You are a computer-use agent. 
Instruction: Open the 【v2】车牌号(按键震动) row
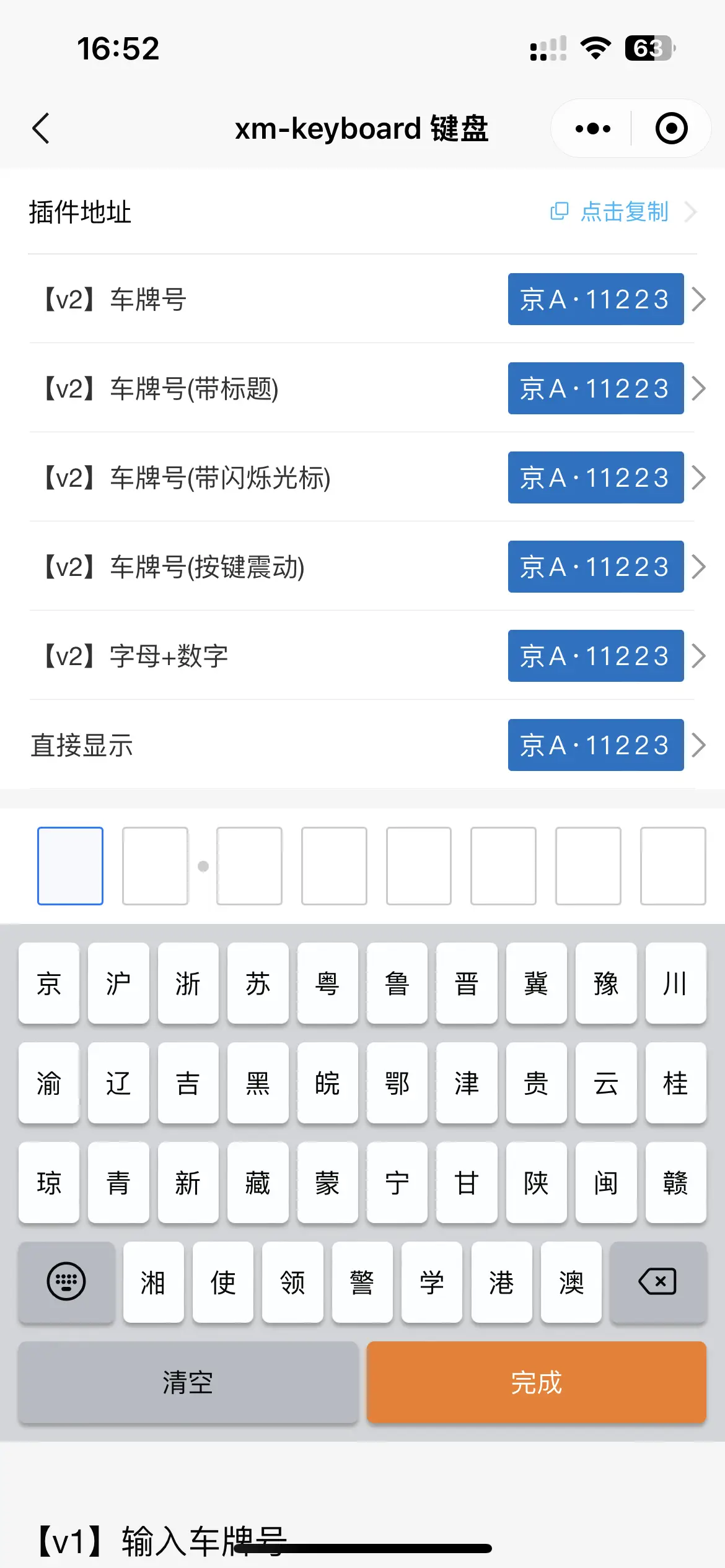tap(362, 567)
